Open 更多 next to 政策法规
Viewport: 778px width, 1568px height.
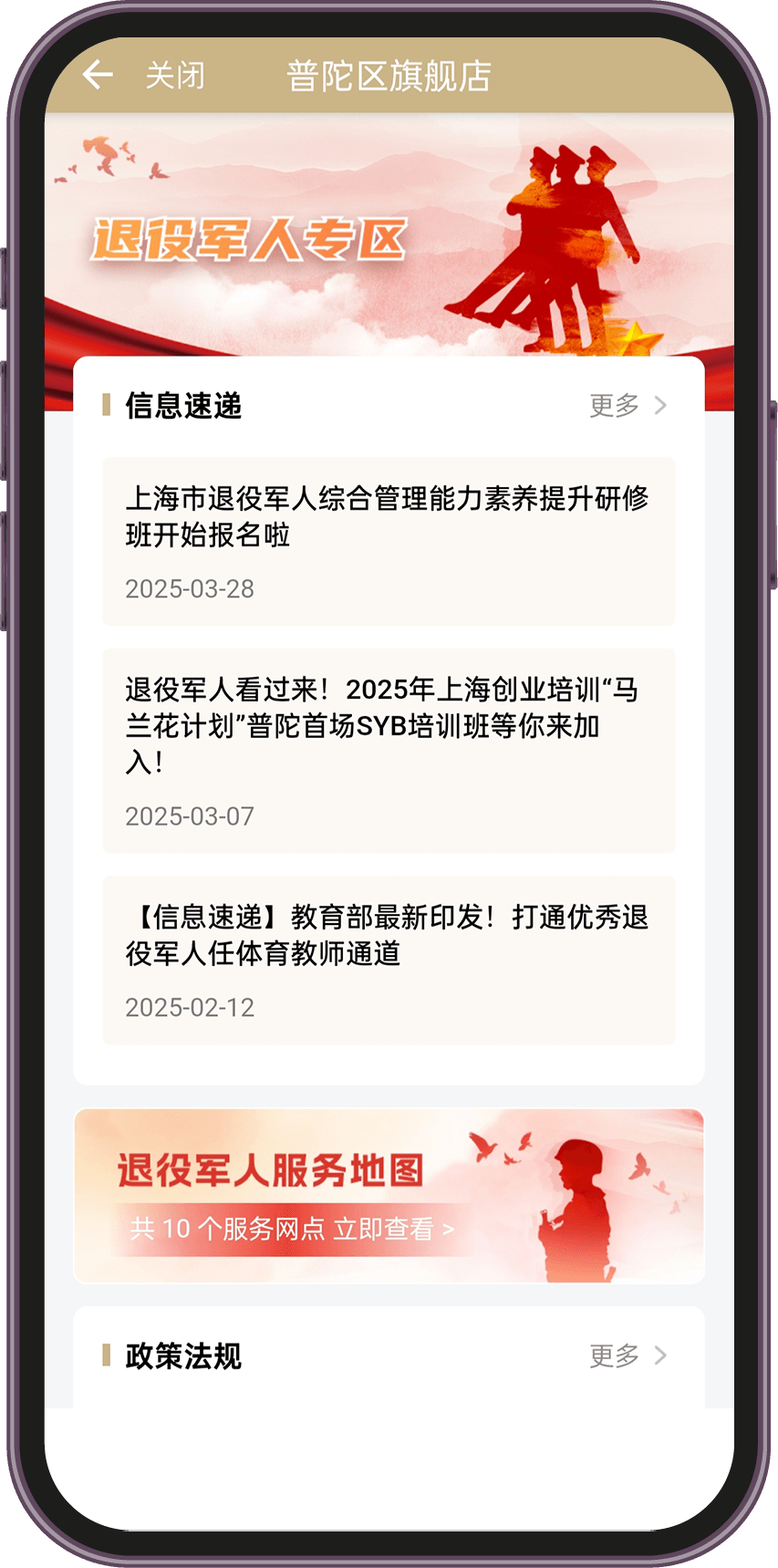628,1355
